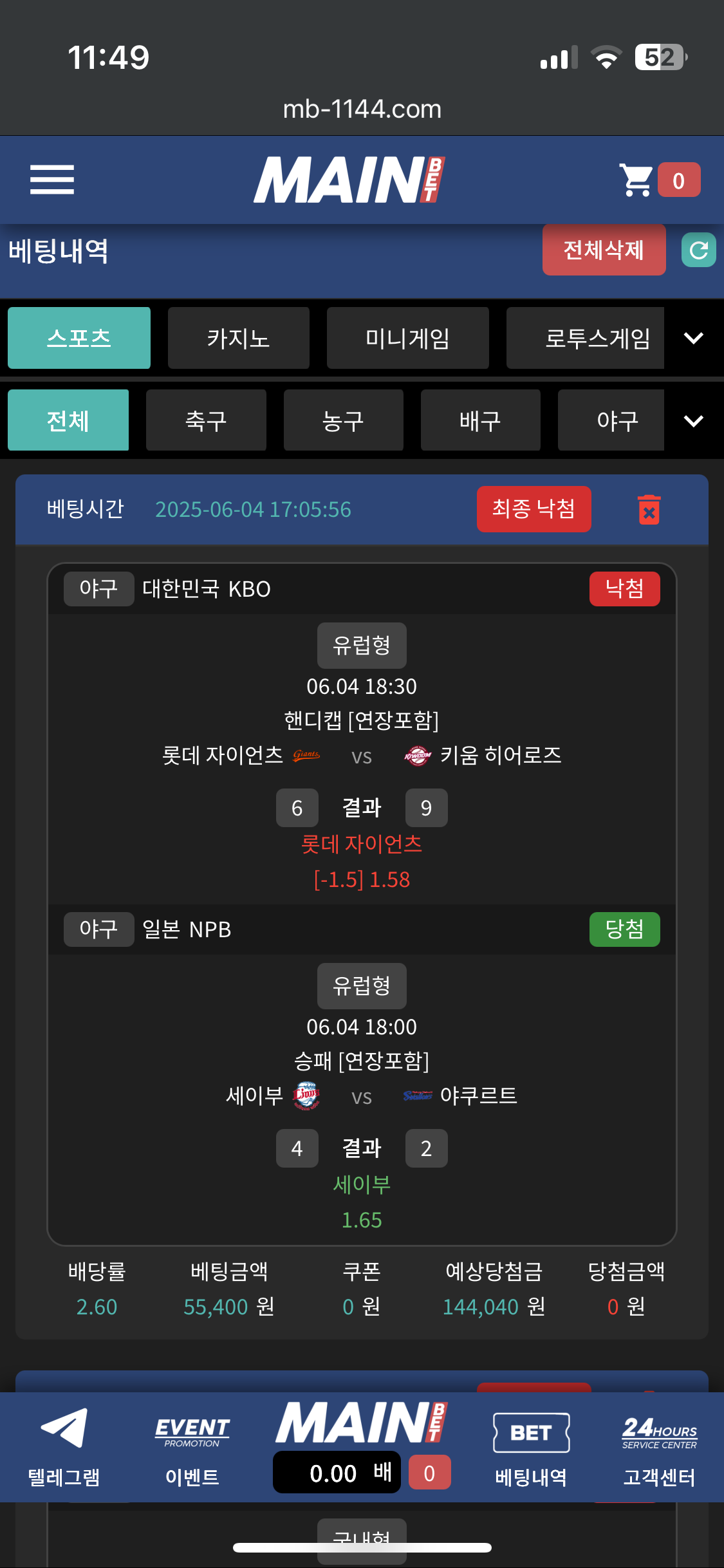Select the 로투스게임 tab
This screenshot has width=724, height=1568.
point(585,338)
